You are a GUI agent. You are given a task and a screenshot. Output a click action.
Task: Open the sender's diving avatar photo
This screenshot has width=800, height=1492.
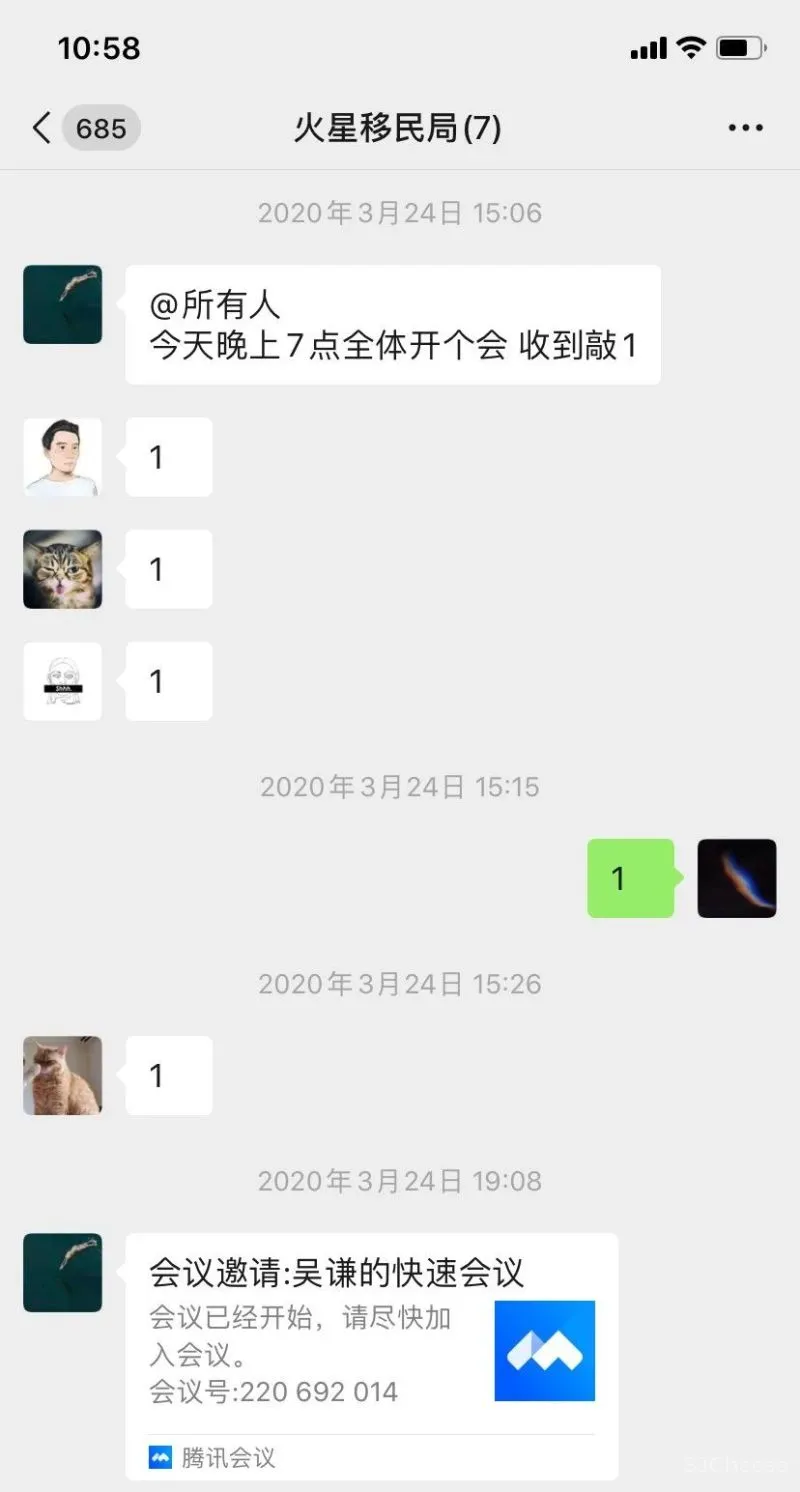tap(62, 305)
